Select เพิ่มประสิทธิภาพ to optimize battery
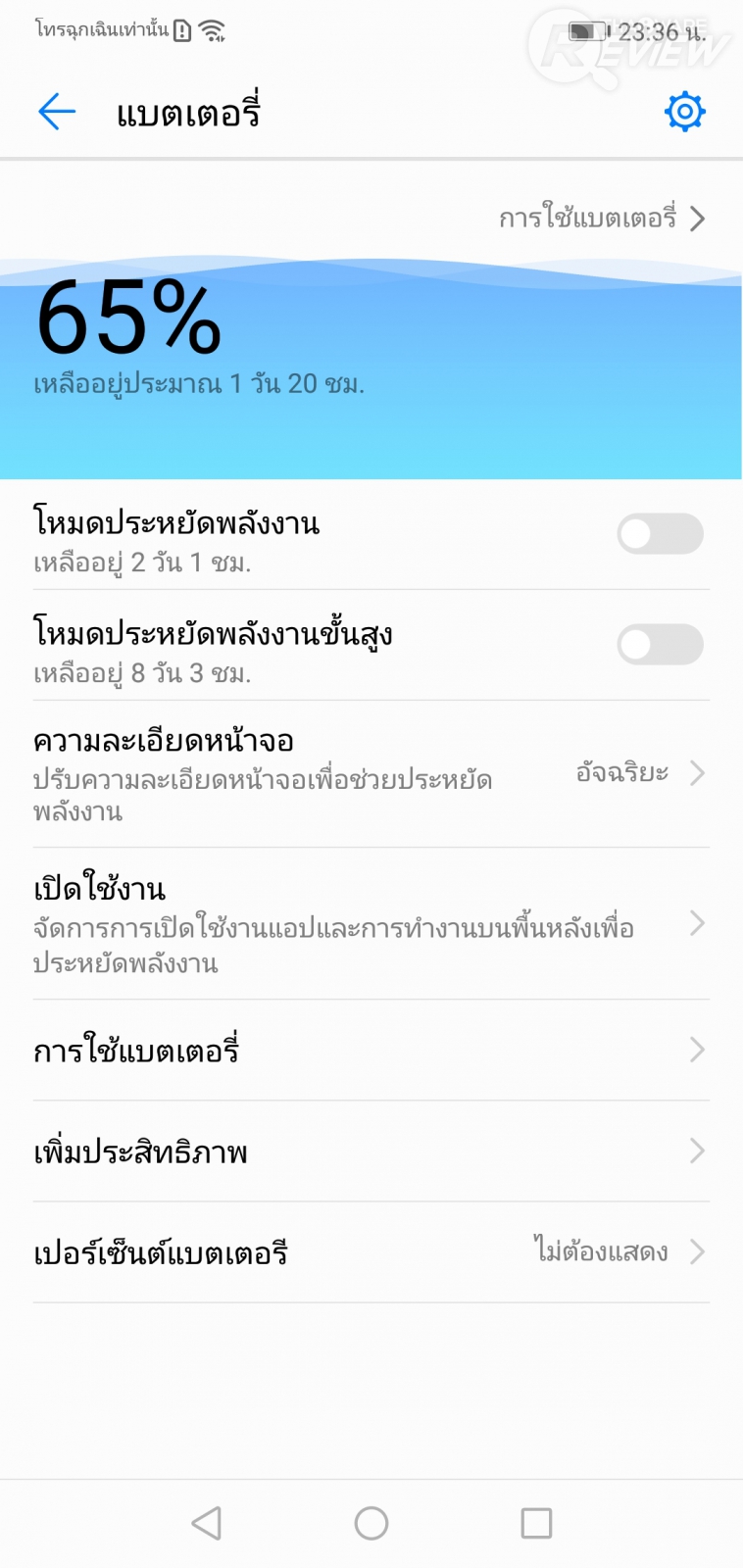 click(371, 1151)
